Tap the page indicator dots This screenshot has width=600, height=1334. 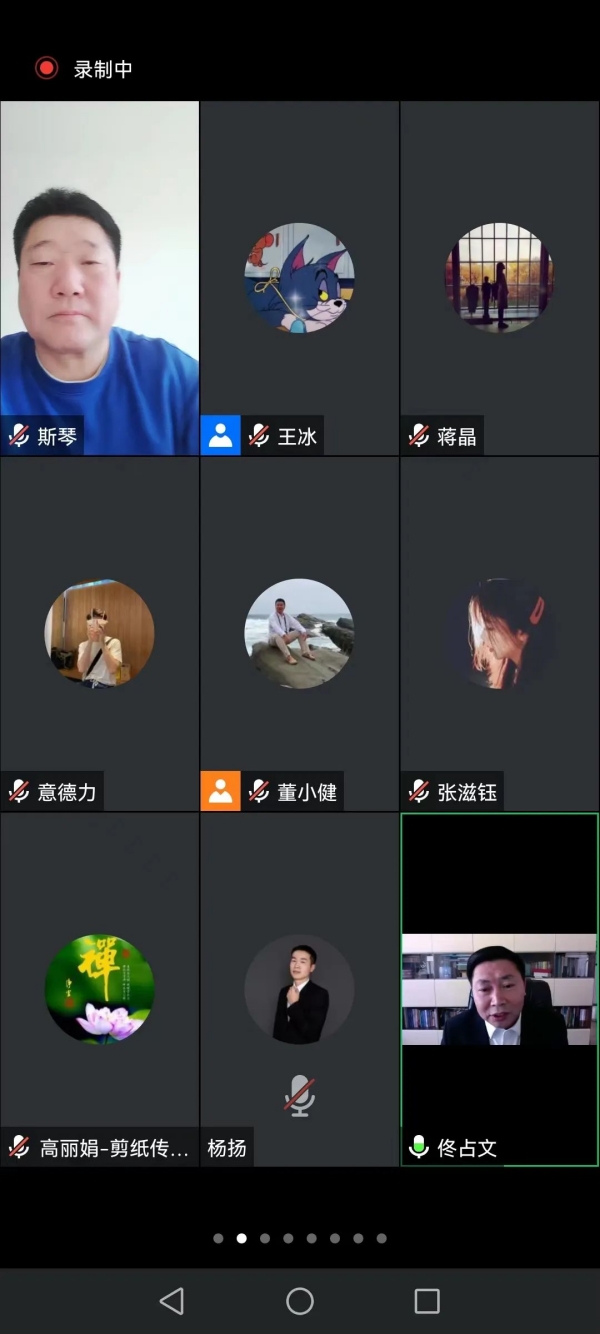[300, 1238]
